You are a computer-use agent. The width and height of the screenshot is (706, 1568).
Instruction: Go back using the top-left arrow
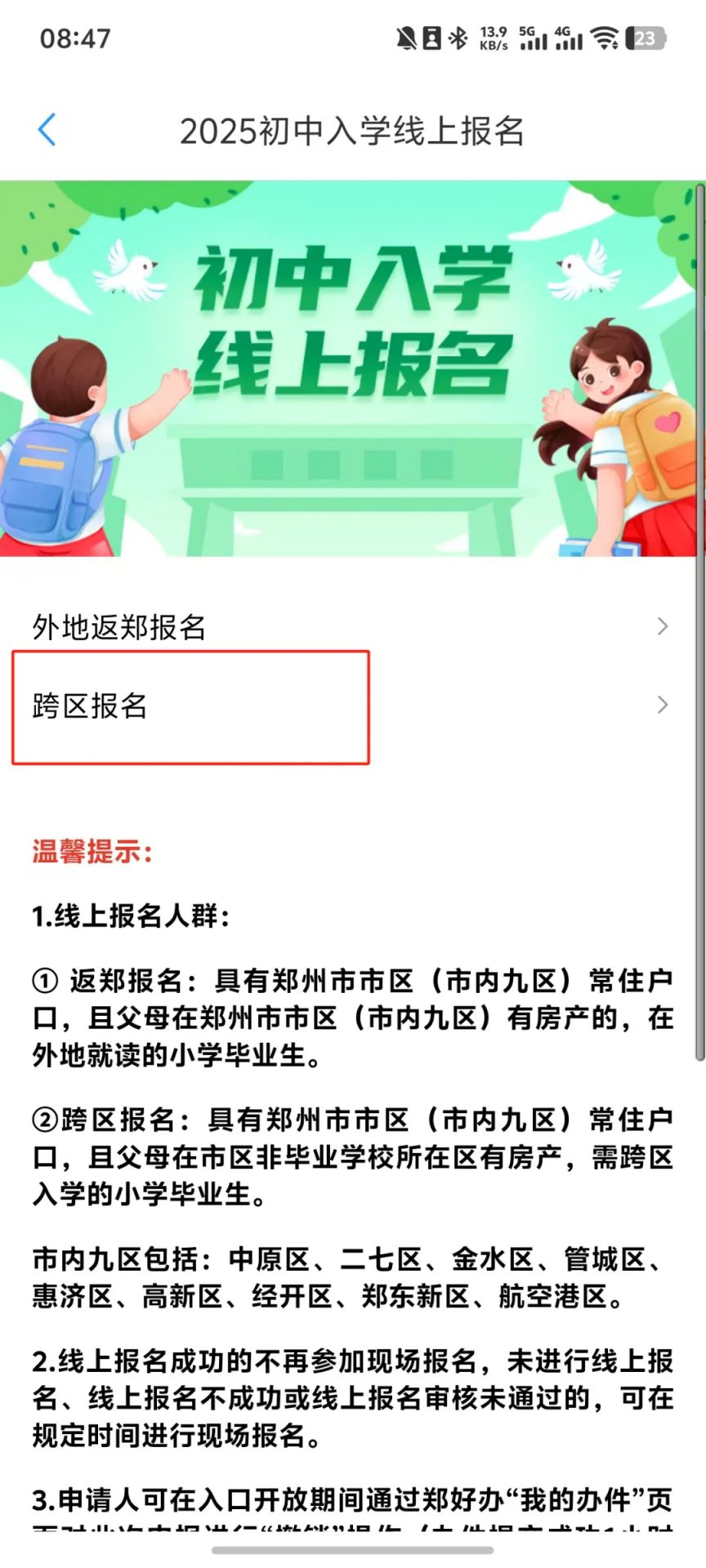(47, 131)
